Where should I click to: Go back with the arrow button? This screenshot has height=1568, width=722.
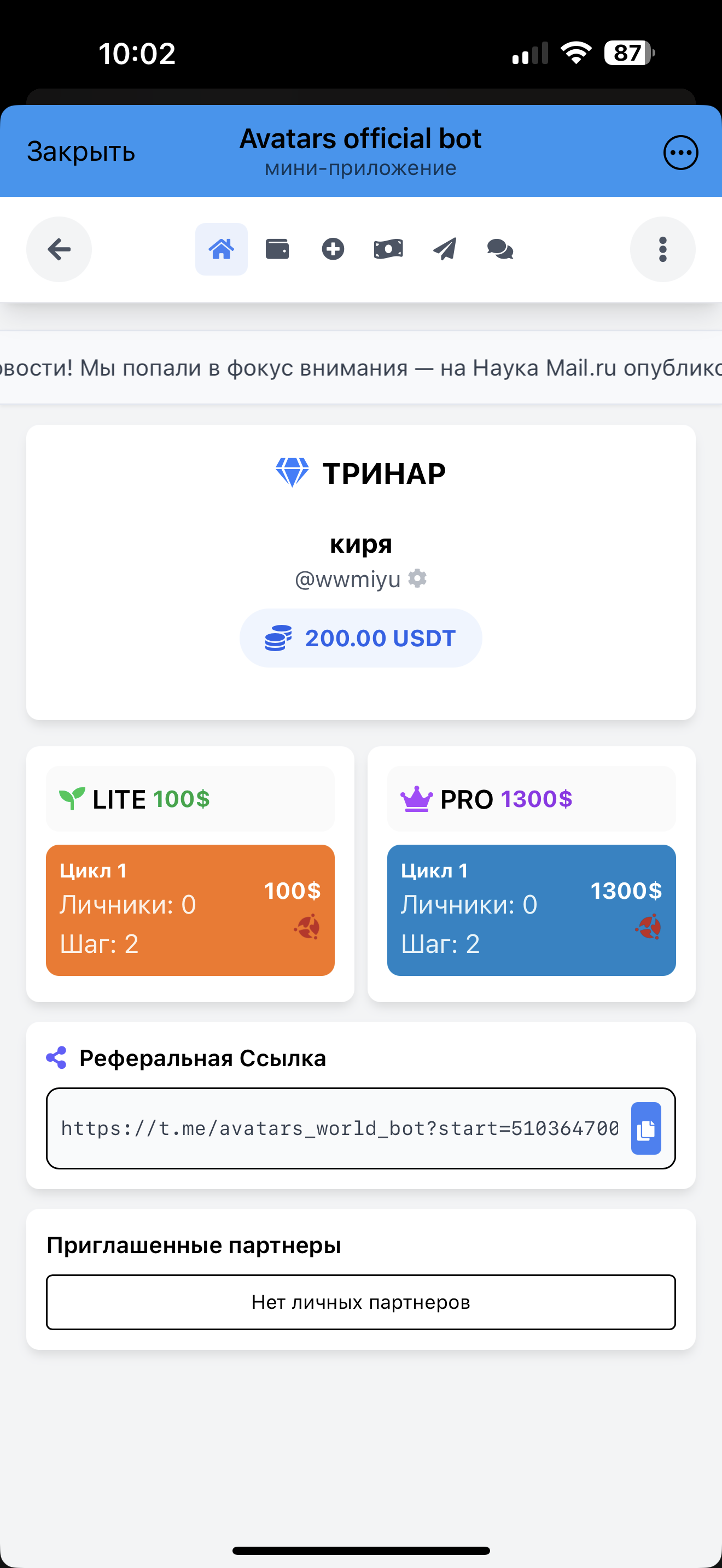(x=59, y=249)
